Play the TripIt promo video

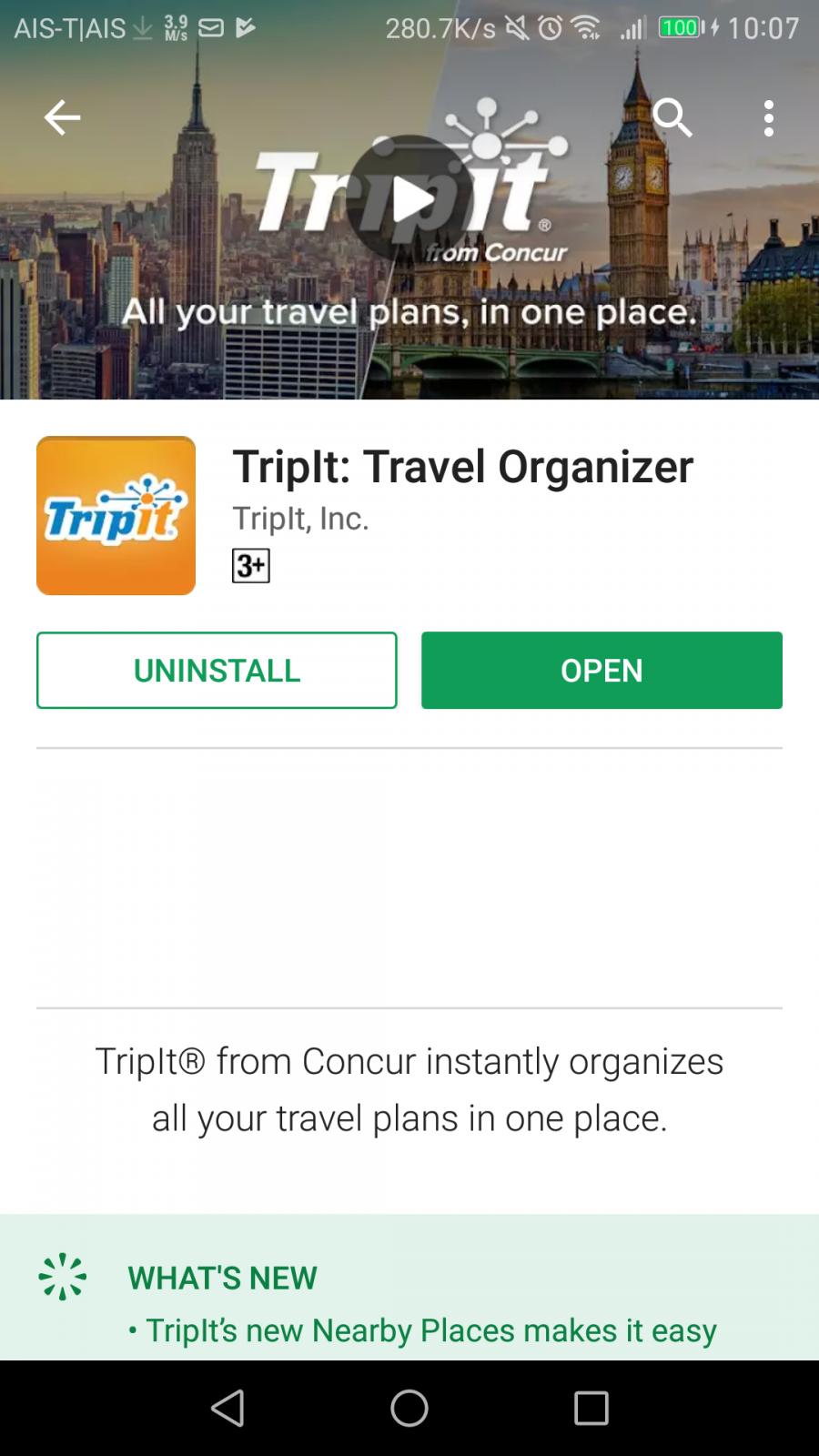(409, 199)
